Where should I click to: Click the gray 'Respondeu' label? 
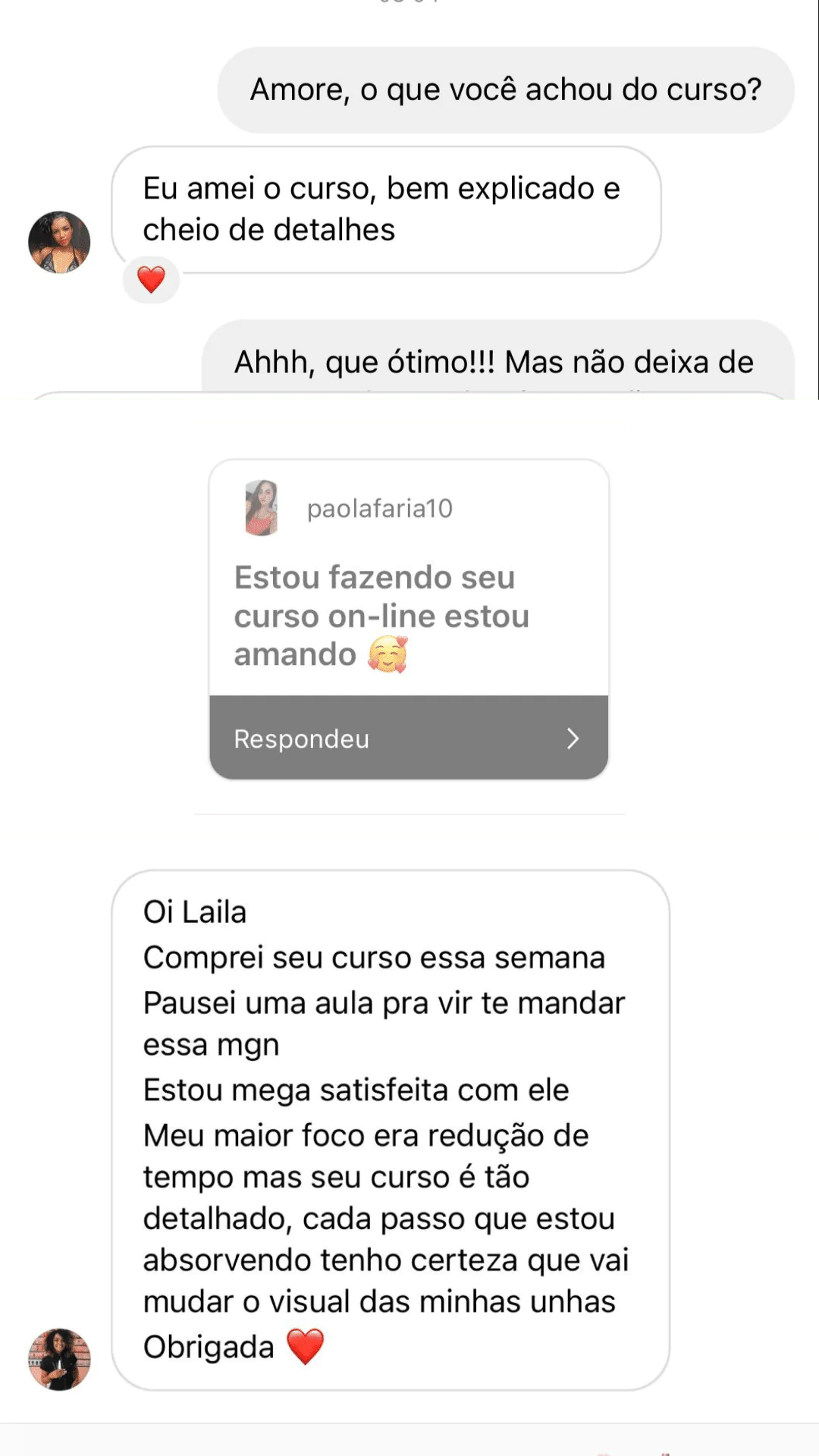tap(301, 737)
